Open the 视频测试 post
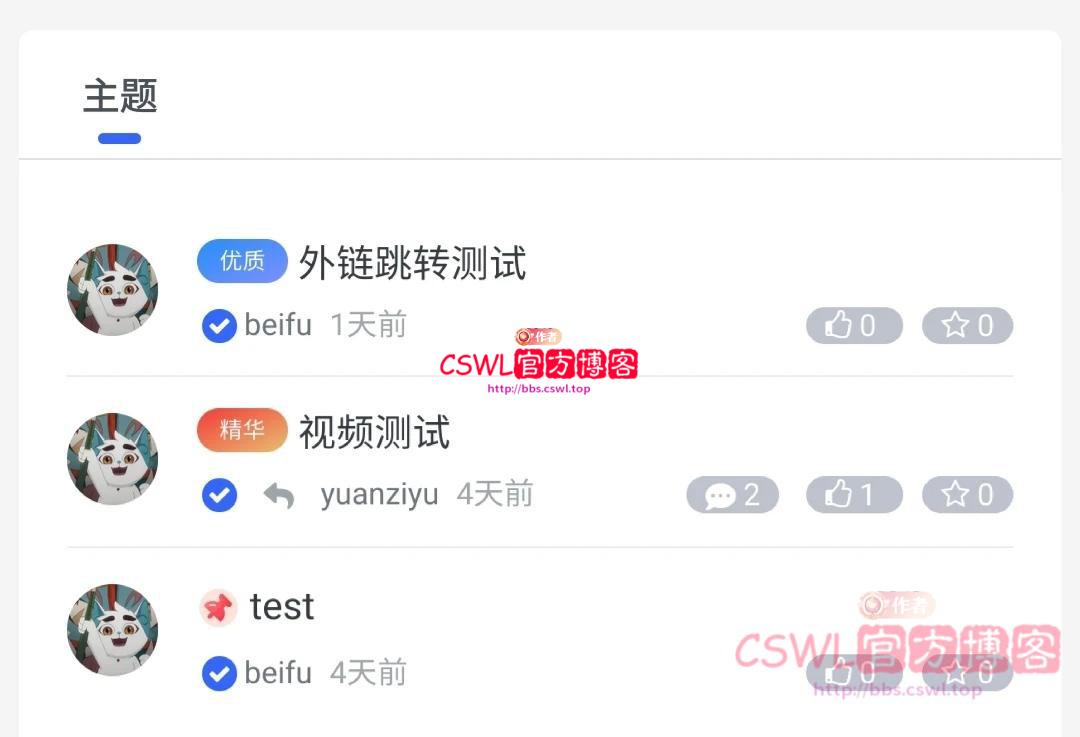1080x737 pixels. coord(374,433)
